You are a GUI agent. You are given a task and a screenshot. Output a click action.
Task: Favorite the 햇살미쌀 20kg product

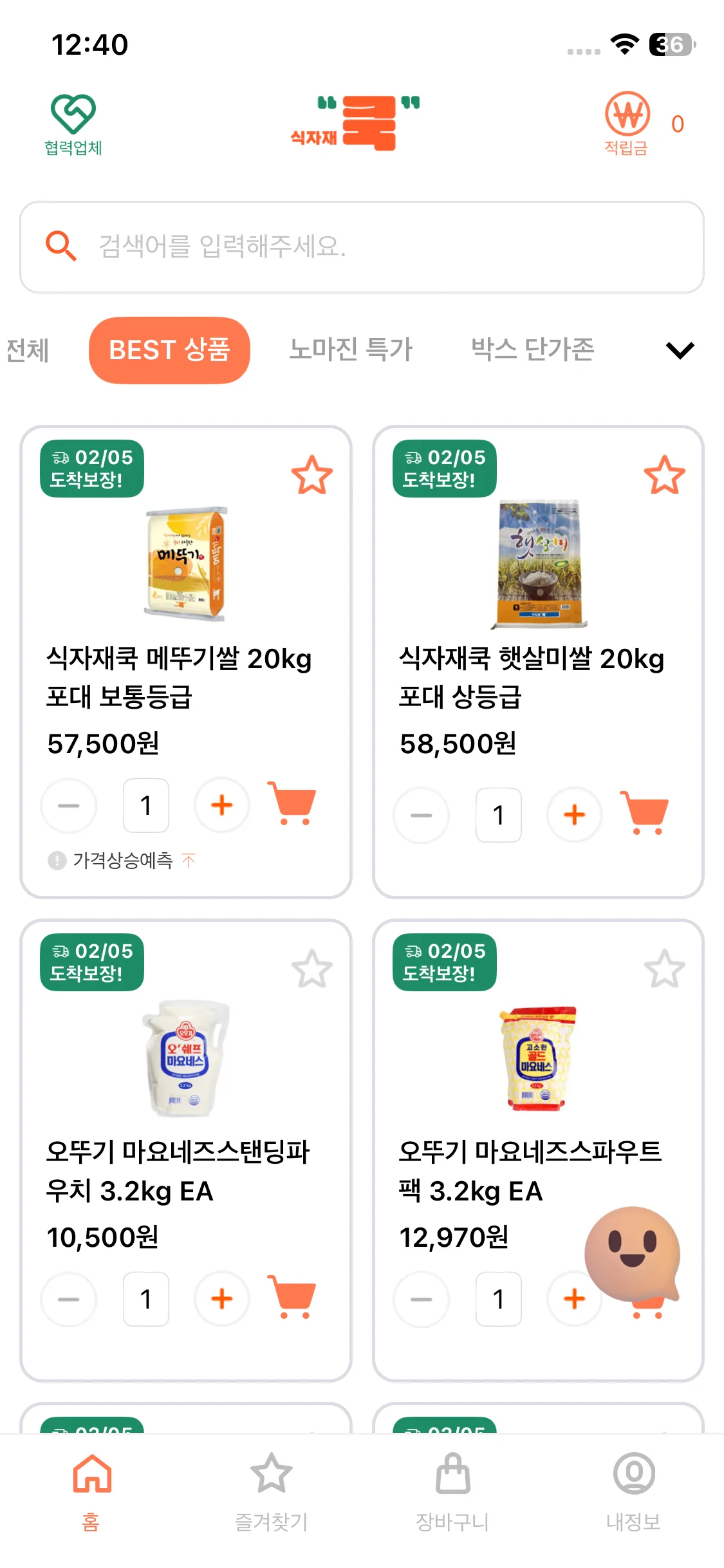[x=664, y=476]
